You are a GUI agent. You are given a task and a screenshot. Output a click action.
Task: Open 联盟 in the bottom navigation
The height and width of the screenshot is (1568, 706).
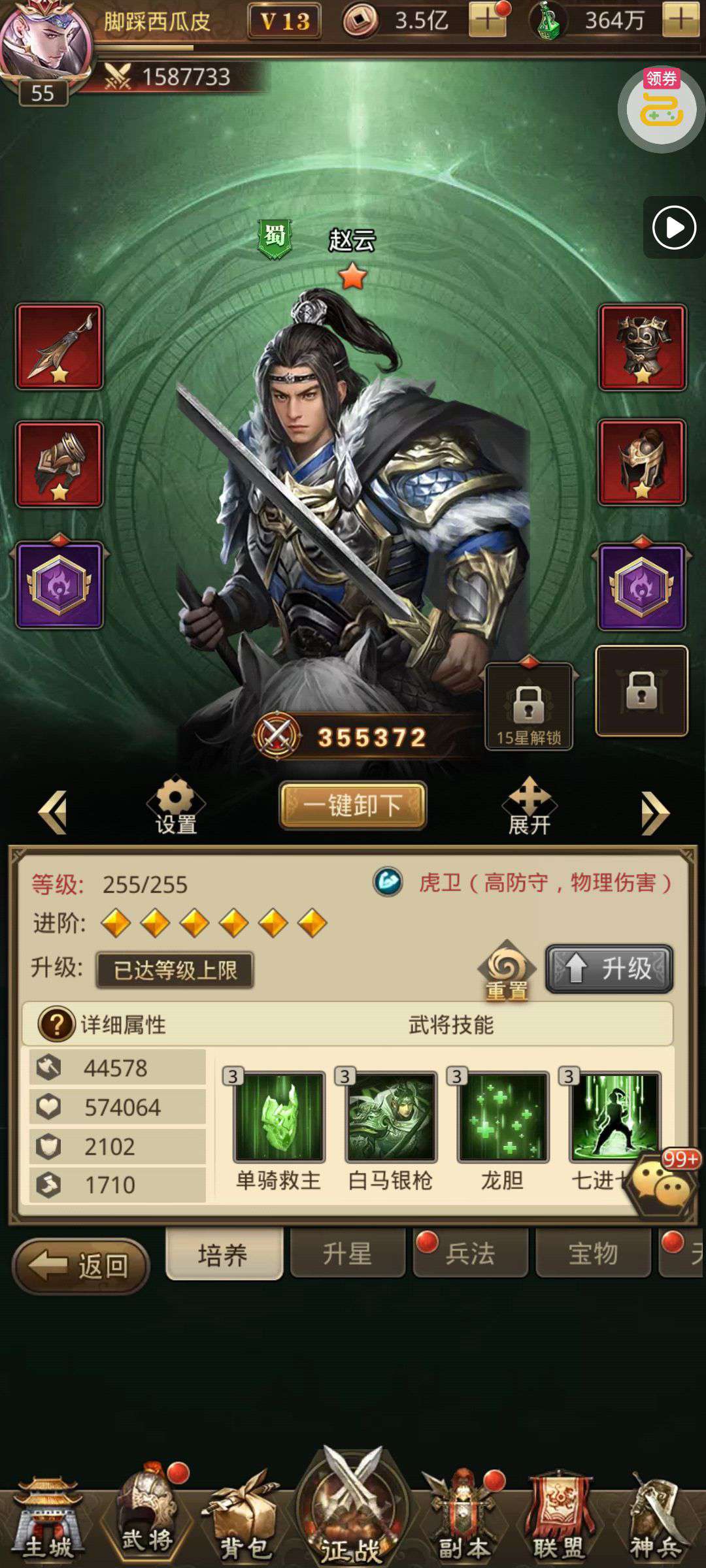pyautogui.click(x=559, y=1517)
